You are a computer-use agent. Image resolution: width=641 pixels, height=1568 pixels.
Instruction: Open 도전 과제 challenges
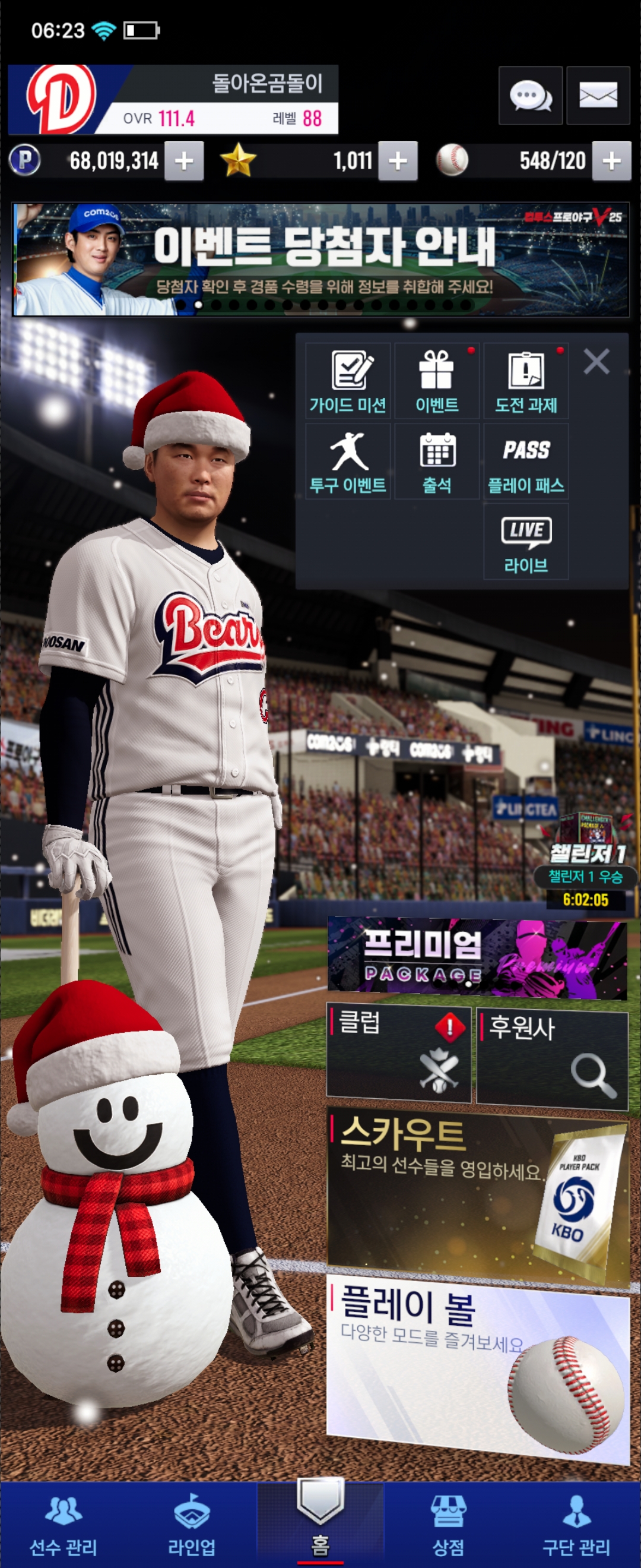(x=525, y=381)
